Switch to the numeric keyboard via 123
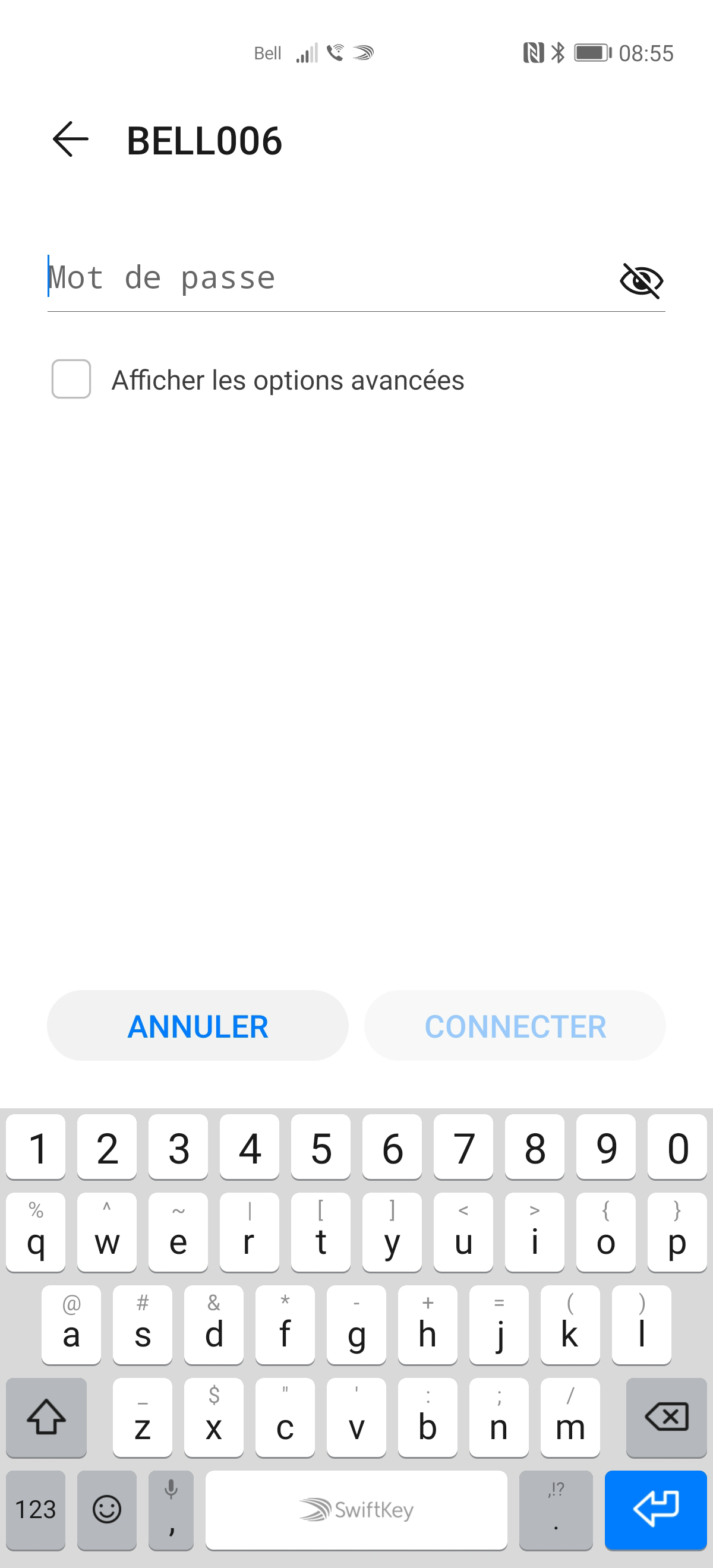This screenshot has width=713, height=1568. (36, 1510)
